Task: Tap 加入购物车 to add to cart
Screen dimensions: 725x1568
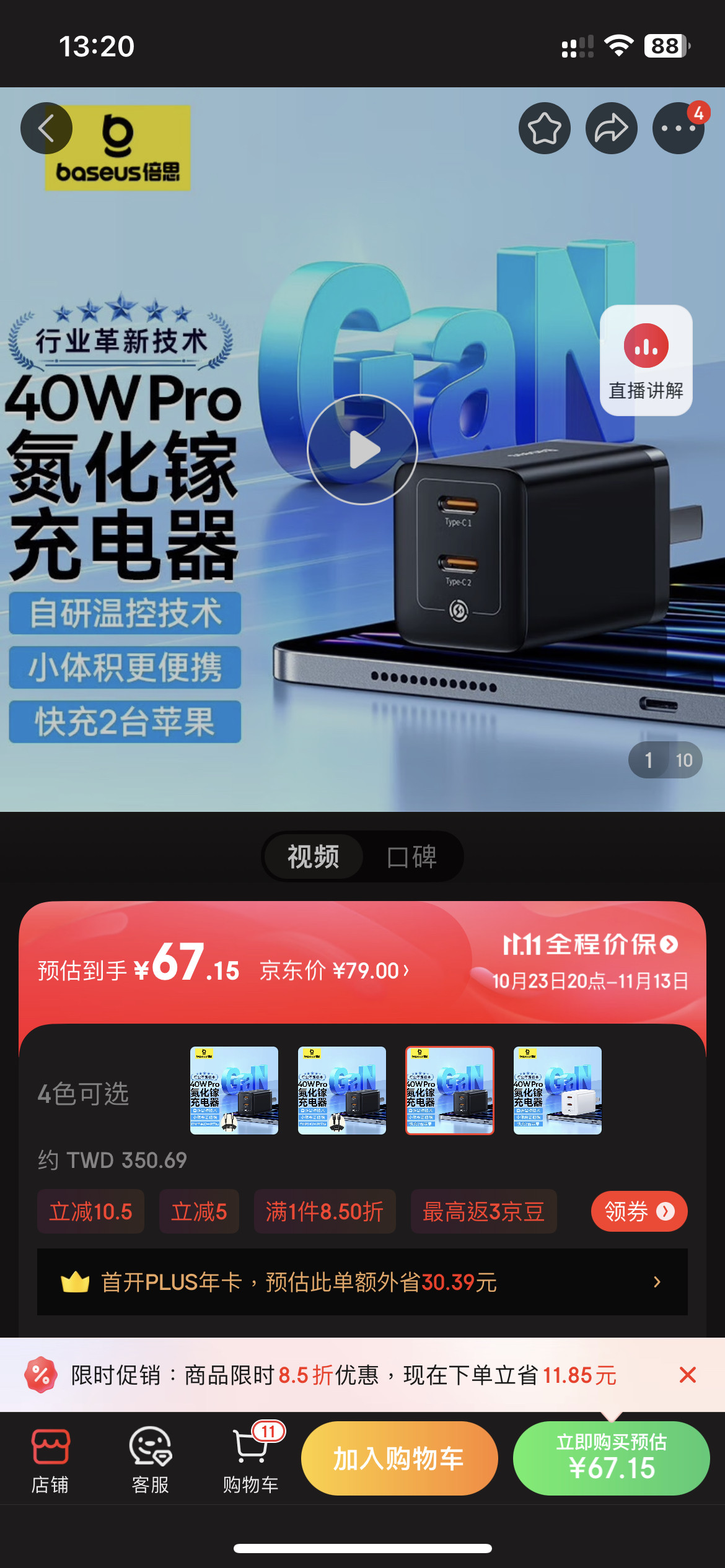Action: pyautogui.click(x=400, y=1458)
